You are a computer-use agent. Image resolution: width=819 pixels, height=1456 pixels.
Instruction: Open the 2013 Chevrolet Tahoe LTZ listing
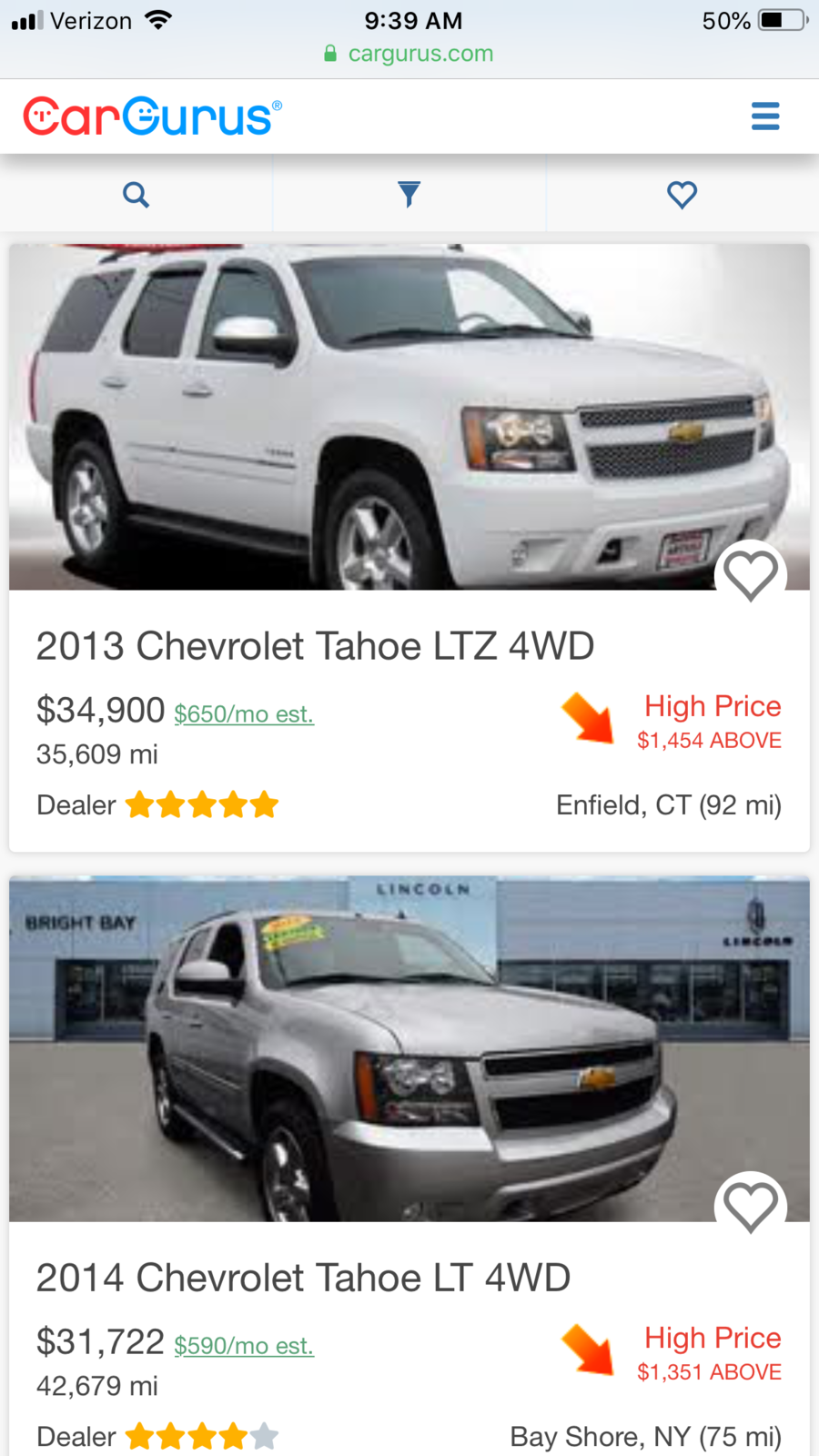315,646
